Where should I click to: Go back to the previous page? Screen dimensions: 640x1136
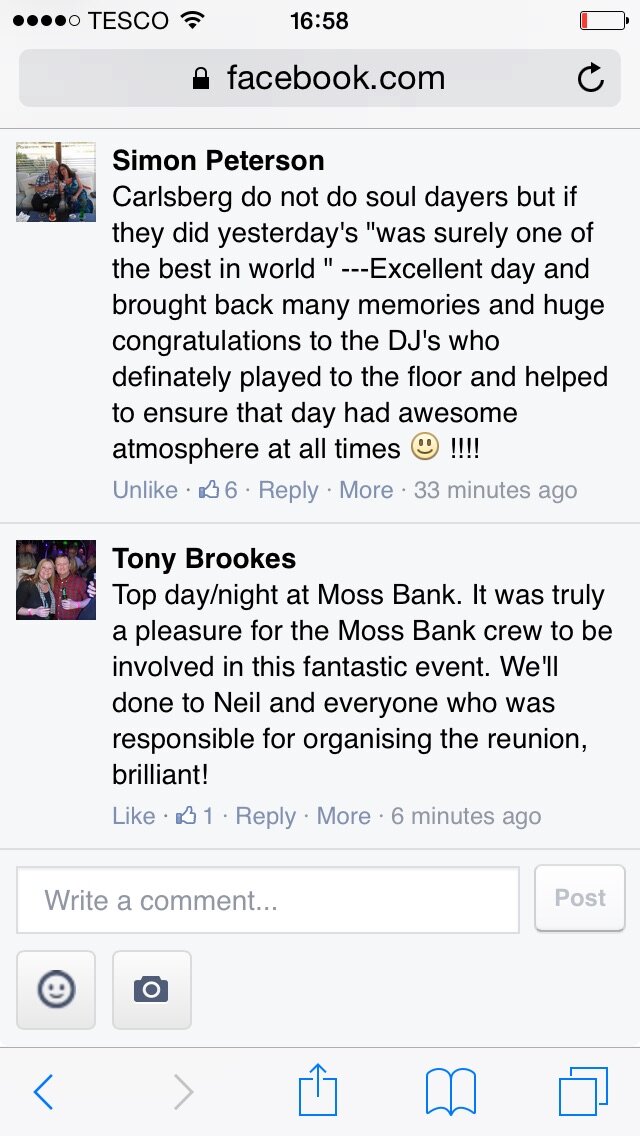(43, 1091)
